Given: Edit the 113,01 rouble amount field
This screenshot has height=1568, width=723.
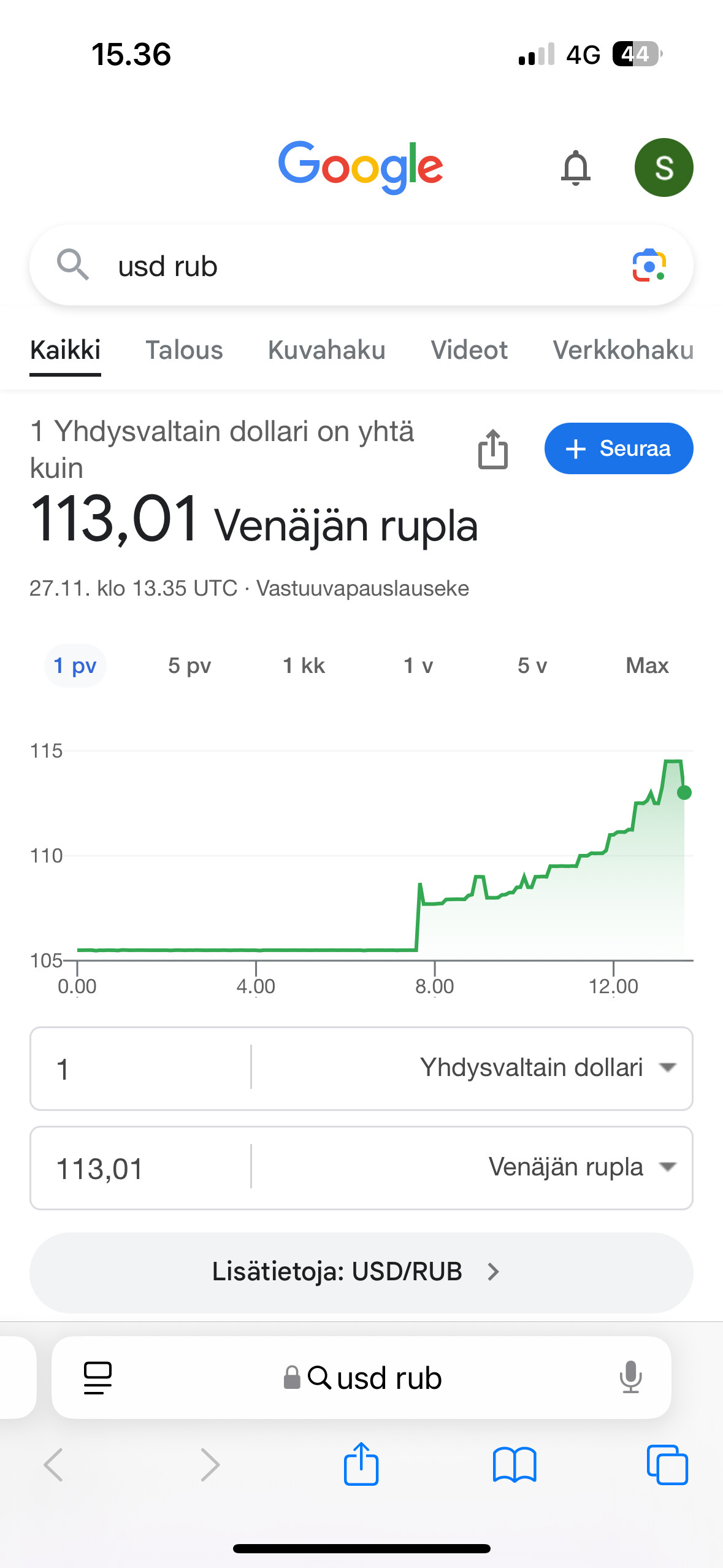Looking at the screenshot, I should point(140,1169).
